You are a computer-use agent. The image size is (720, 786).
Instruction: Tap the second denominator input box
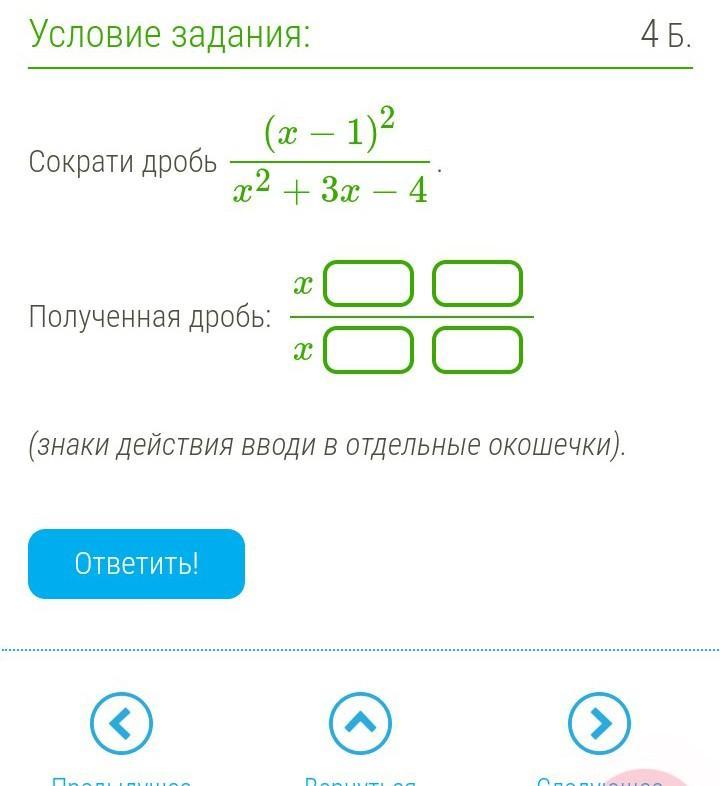(477, 350)
